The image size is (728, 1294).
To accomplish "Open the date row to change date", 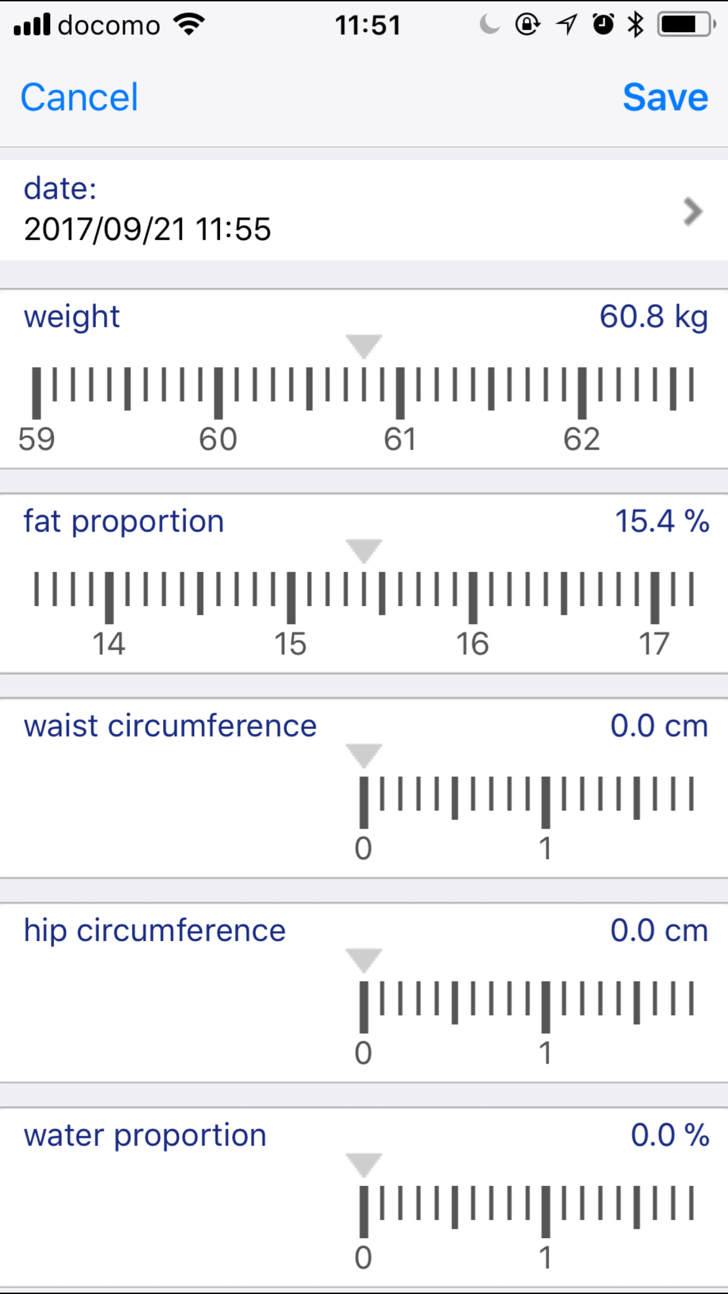I will tap(364, 210).
